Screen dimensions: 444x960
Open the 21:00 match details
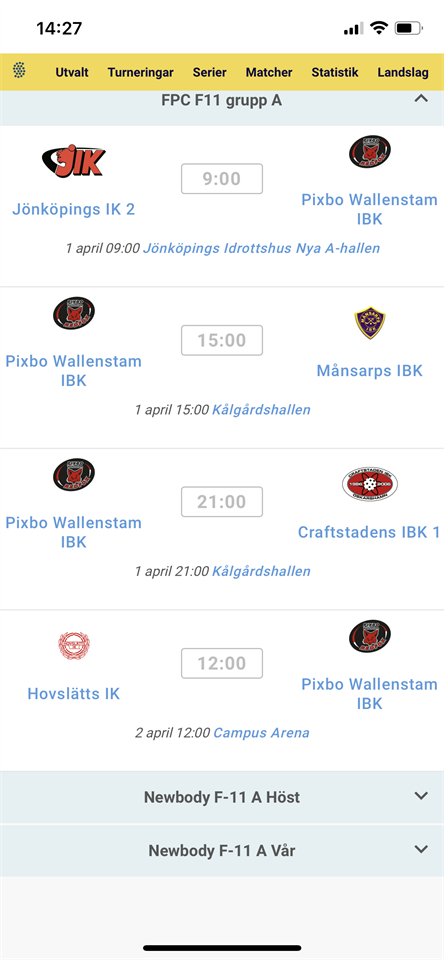pyautogui.click(x=222, y=502)
